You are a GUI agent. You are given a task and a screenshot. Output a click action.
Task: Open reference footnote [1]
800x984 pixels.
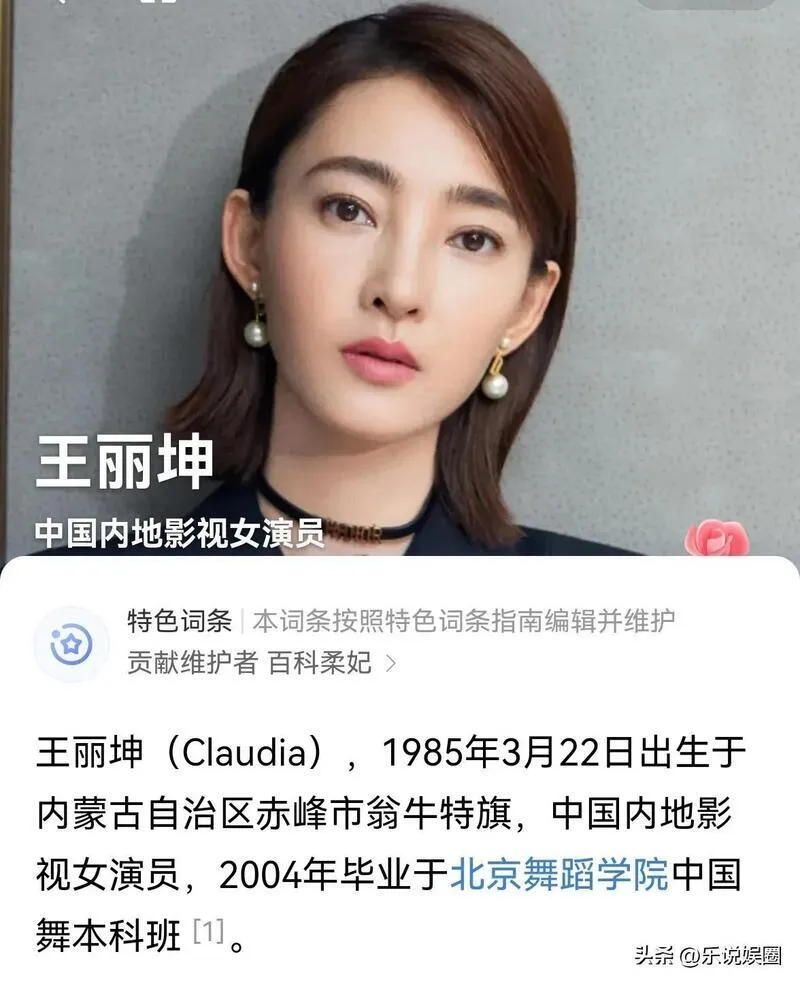[206, 934]
